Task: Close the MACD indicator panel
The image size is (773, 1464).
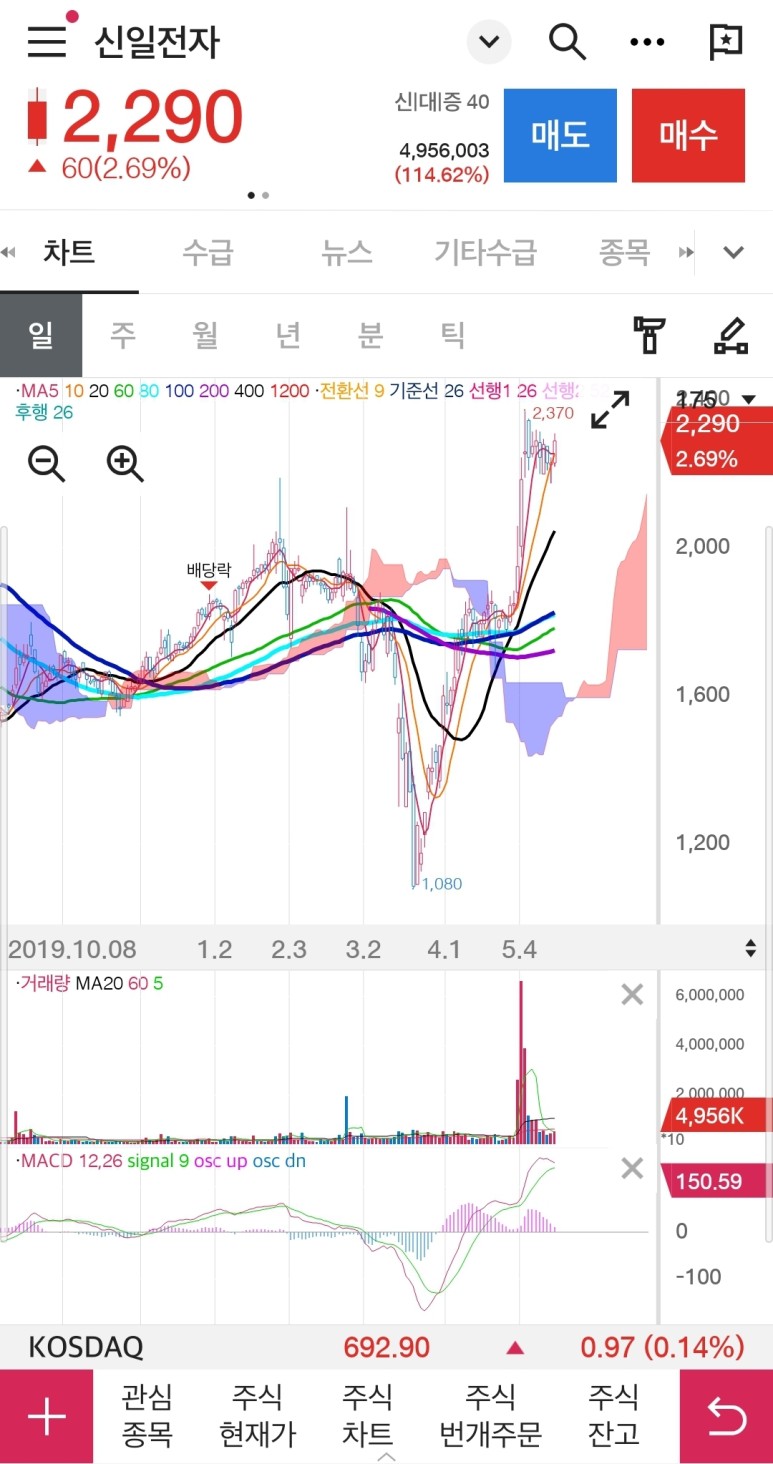Action: click(x=632, y=1168)
